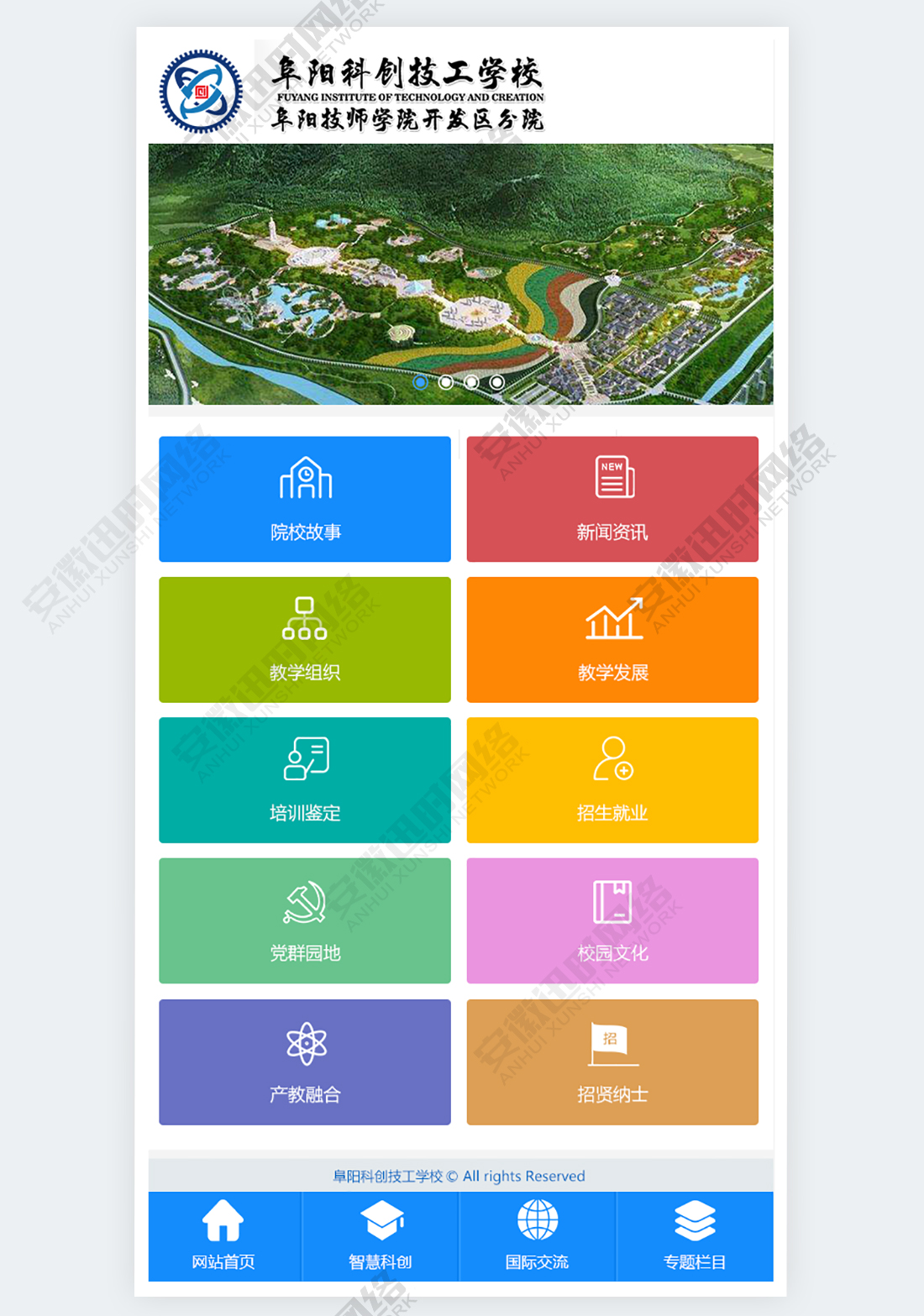The width and height of the screenshot is (924, 1316).
Task: Open the 国际交流 tab
Action: point(538,1236)
